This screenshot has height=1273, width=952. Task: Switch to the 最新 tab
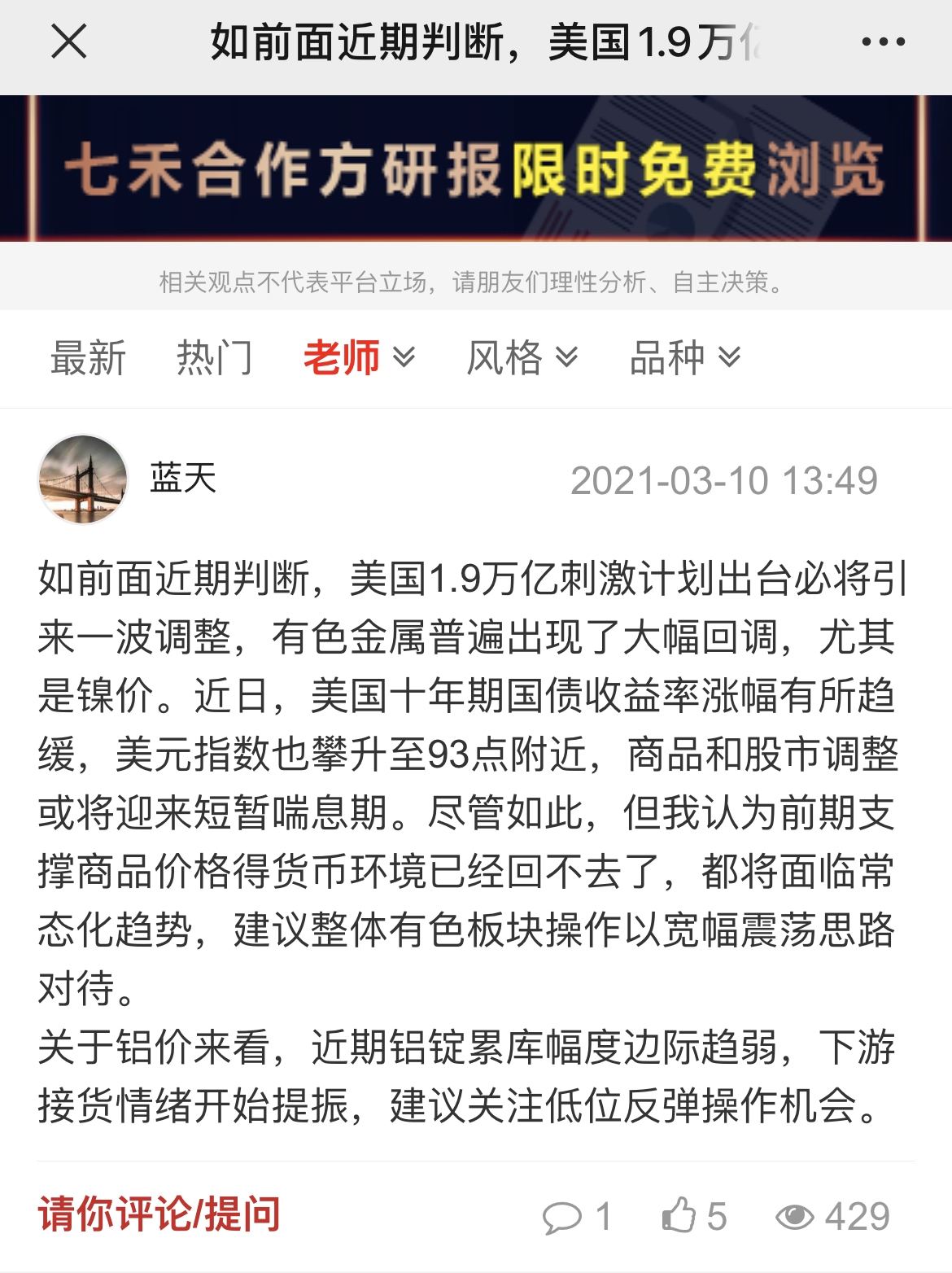click(88, 358)
